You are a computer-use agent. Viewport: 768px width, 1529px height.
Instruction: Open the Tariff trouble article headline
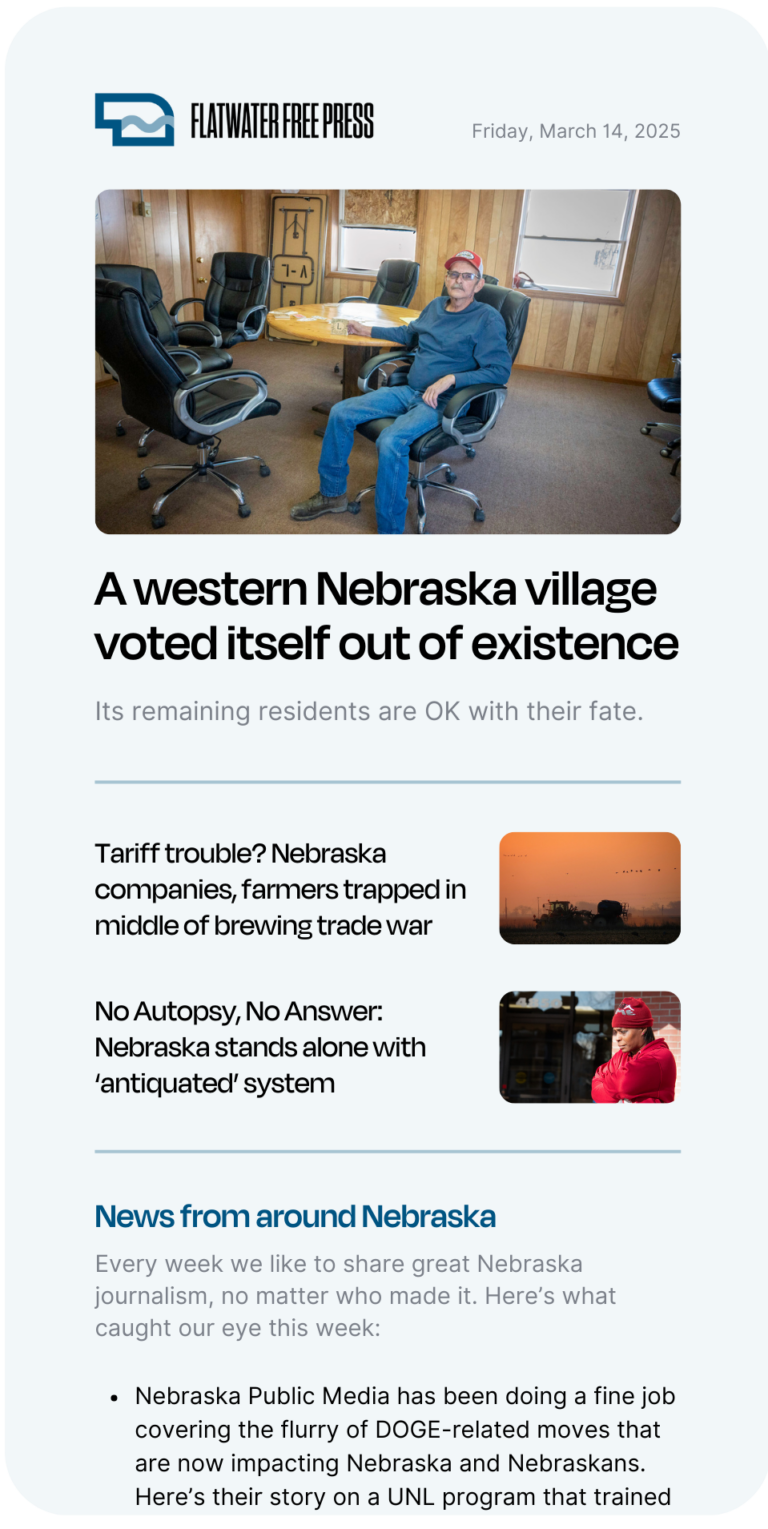[x=280, y=889]
